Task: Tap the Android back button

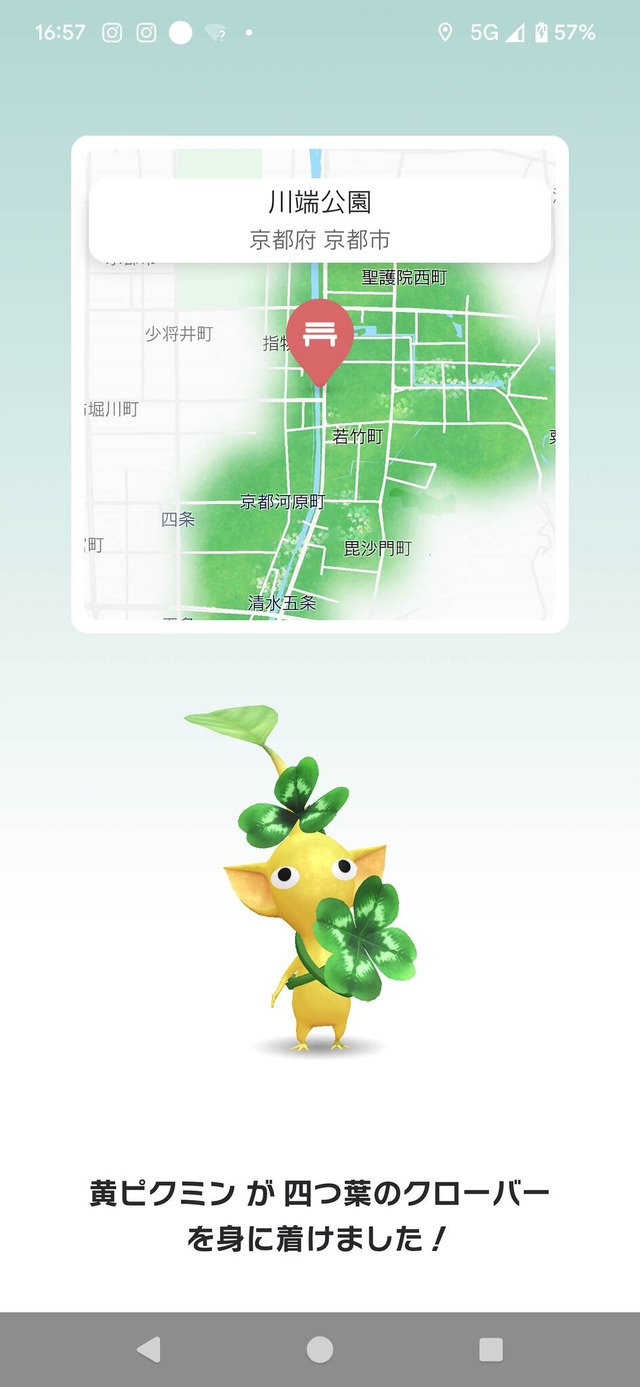Action: click(148, 1350)
